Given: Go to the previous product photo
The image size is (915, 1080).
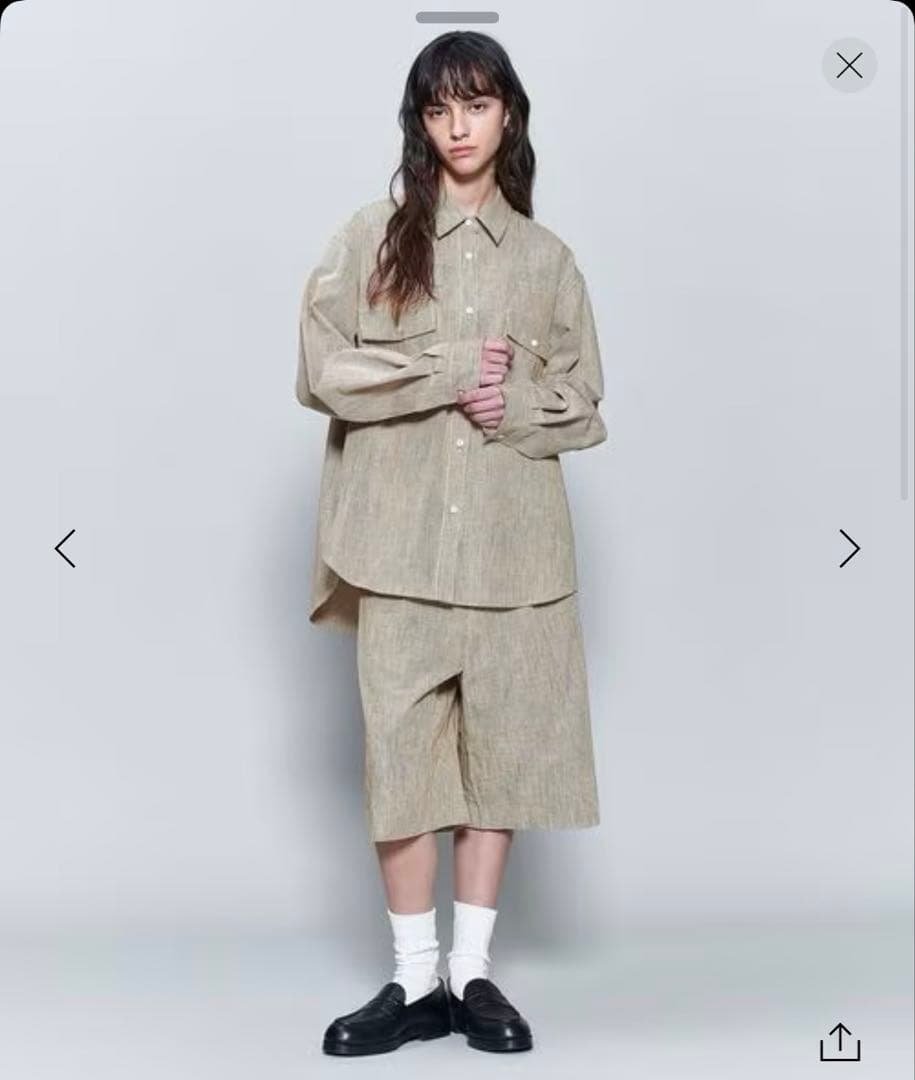Looking at the screenshot, I should pos(65,548).
